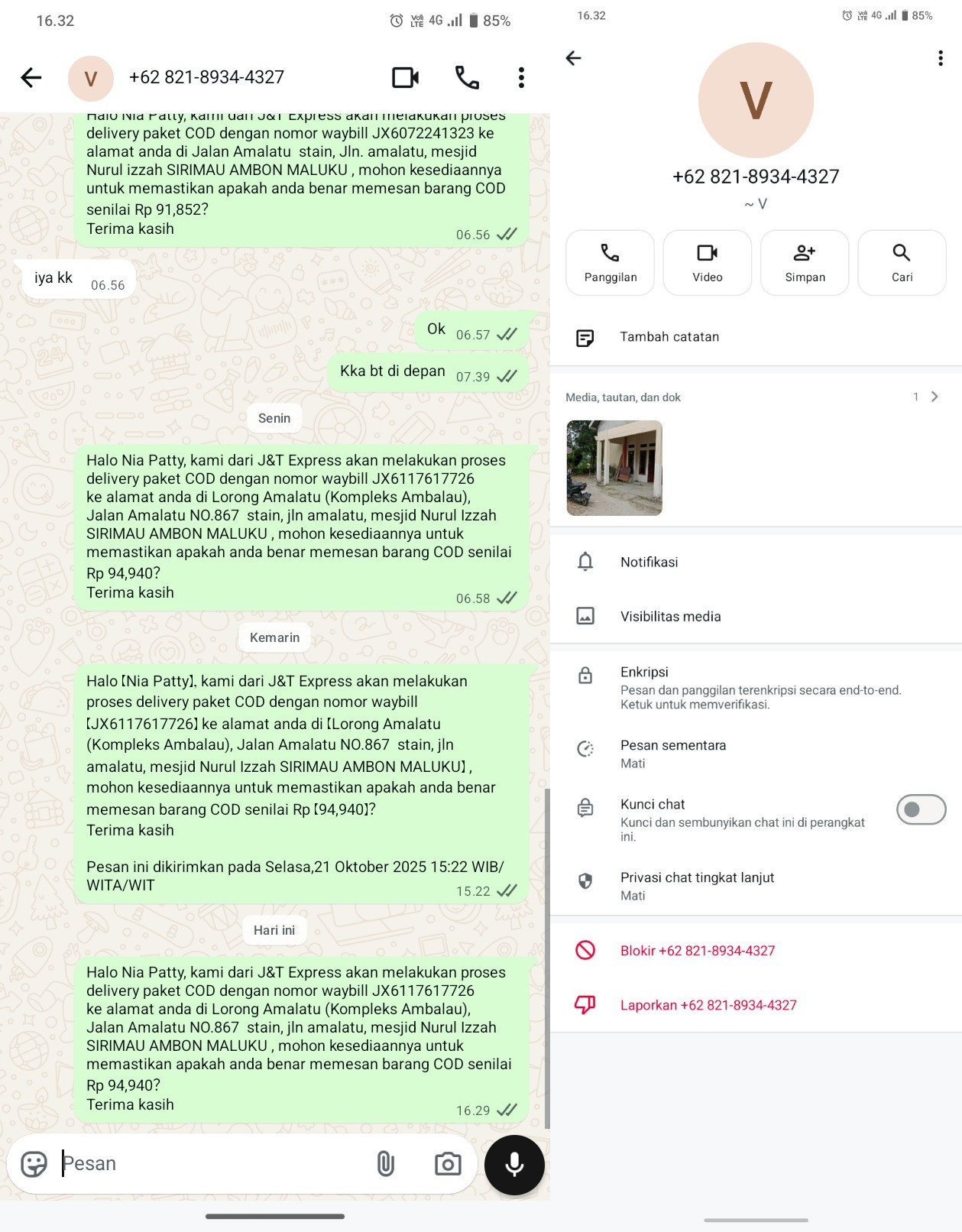The image size is (962, 1232).
Task: Start a video call from chat header
Action: (405, 77)
